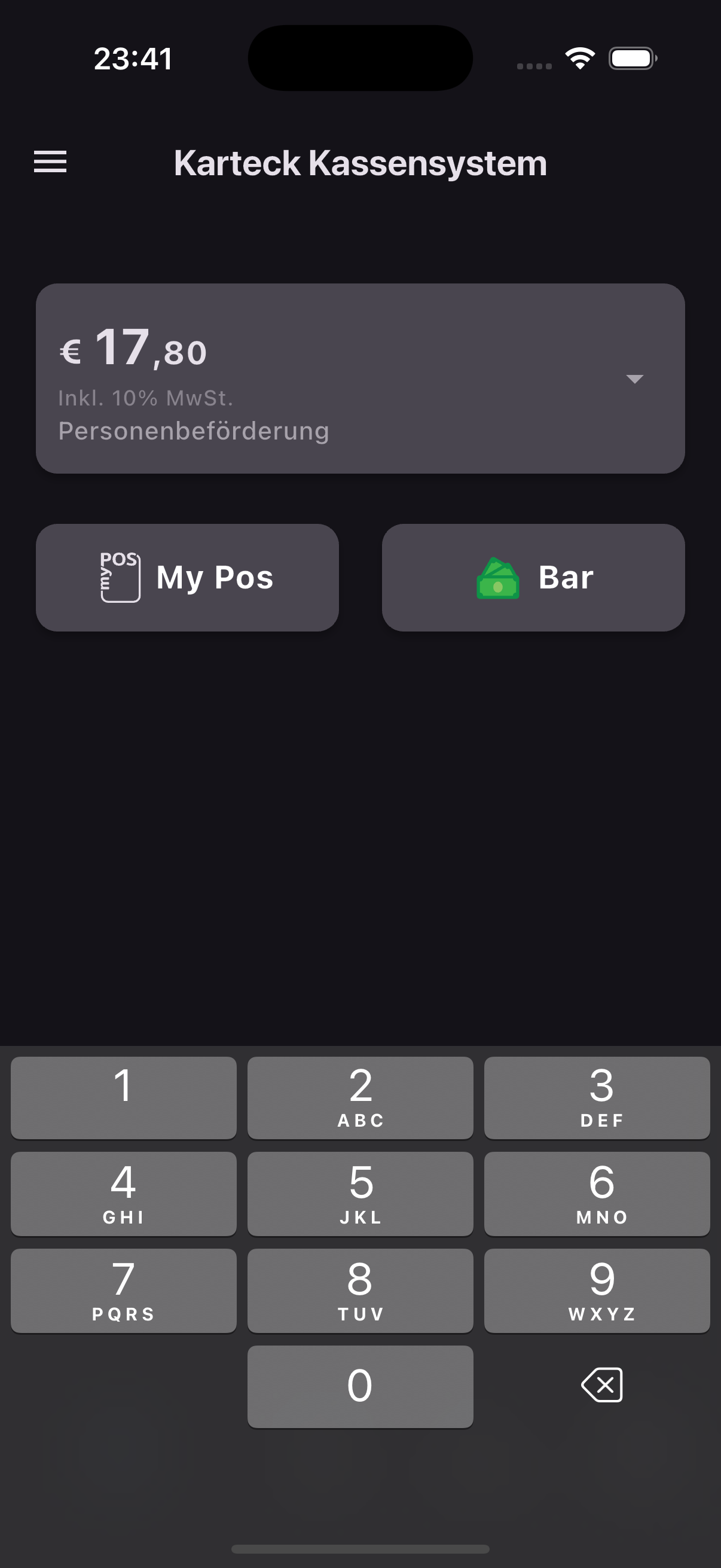Open the Karteck Kassensystem title menu
Viewport: 721px width, 1568px height.
point(360,163)
